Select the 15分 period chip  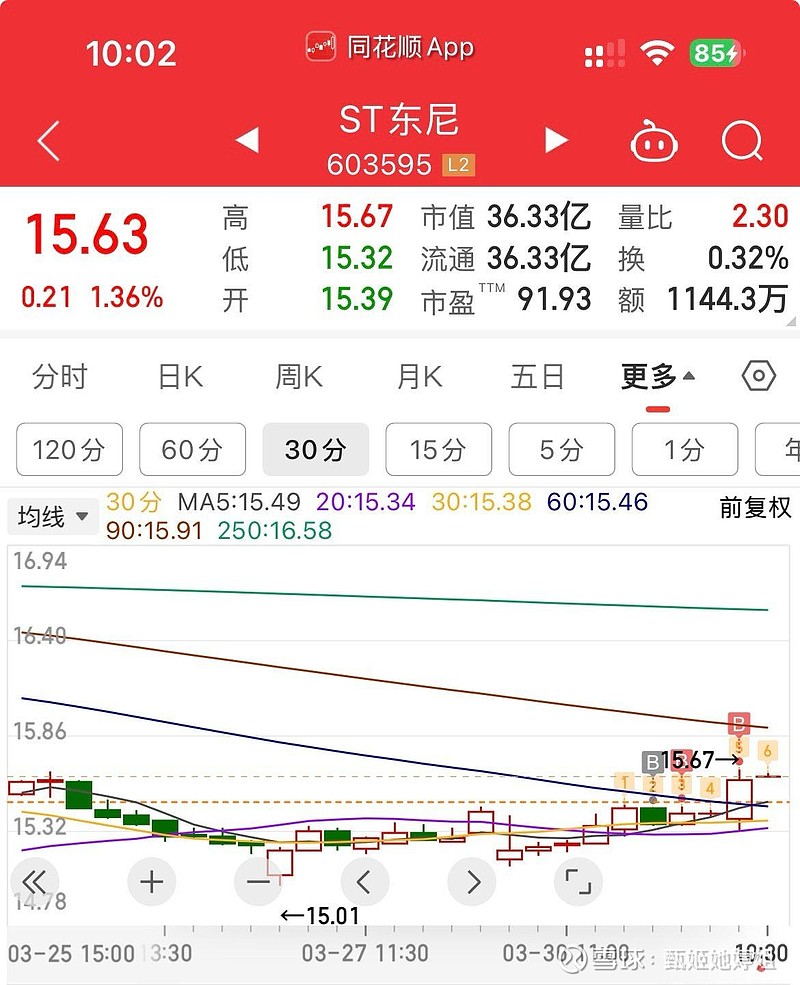click(438, 450)
